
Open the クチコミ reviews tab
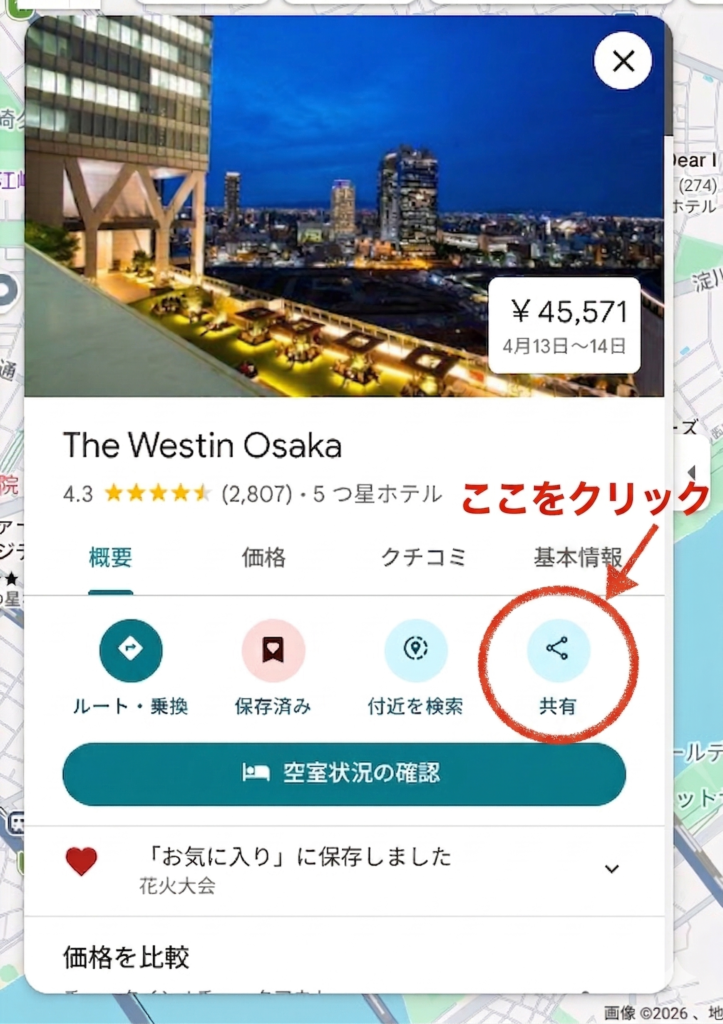423,558
